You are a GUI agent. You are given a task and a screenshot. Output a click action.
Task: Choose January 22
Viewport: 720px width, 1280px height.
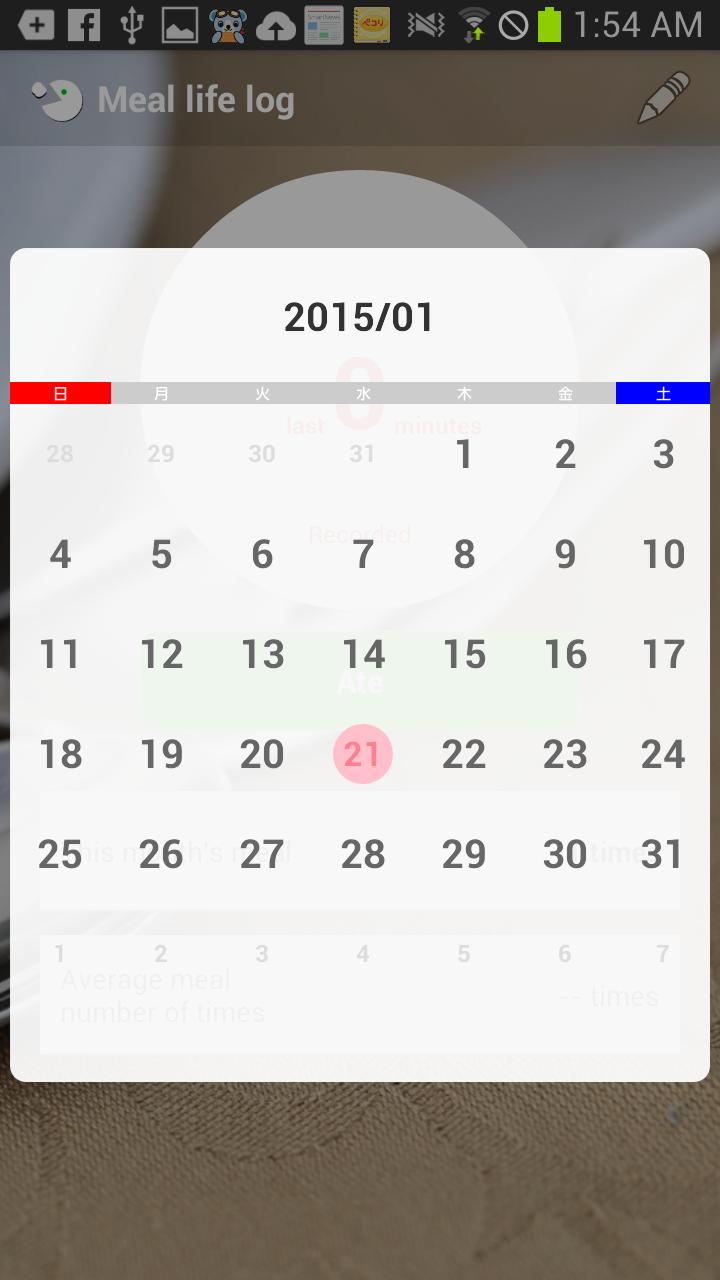click(464, 754)
